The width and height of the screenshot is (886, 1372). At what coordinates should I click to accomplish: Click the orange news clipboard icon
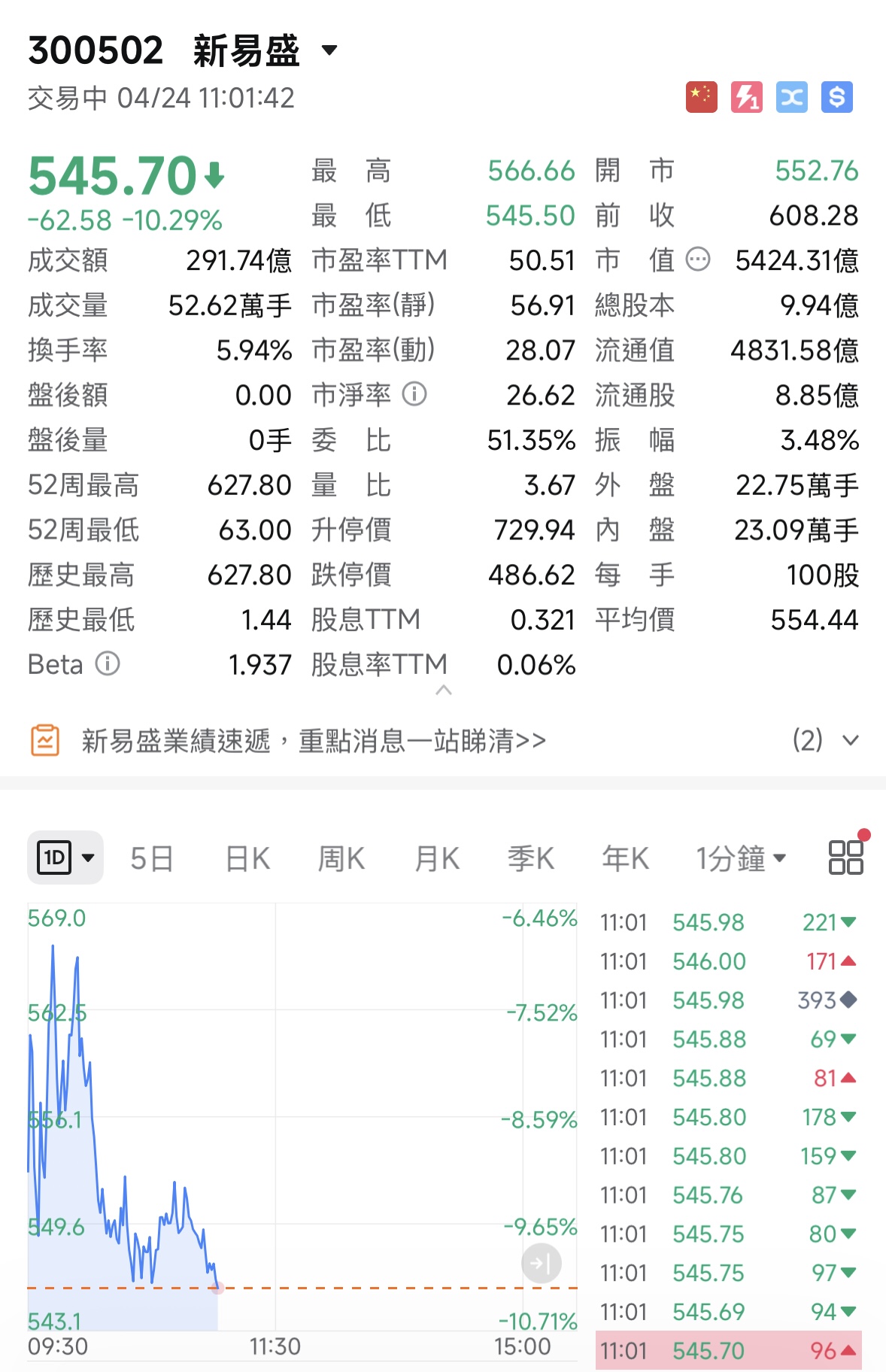coord(46,740)
